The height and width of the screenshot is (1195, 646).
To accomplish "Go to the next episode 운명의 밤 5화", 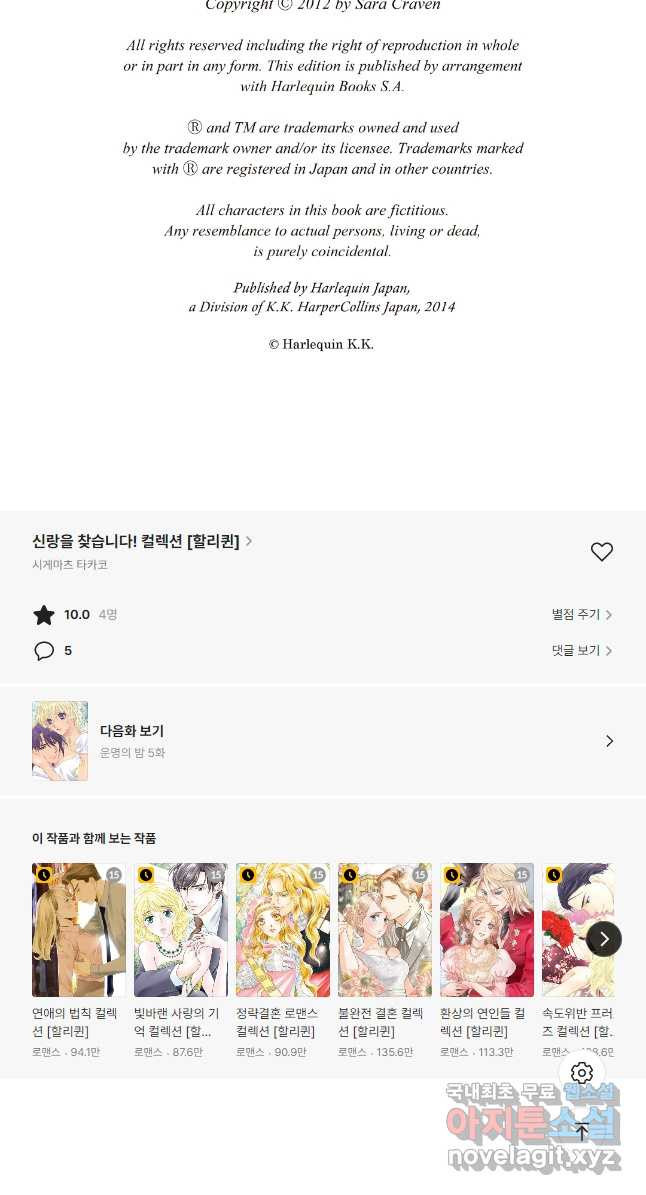I will [323, 741].
